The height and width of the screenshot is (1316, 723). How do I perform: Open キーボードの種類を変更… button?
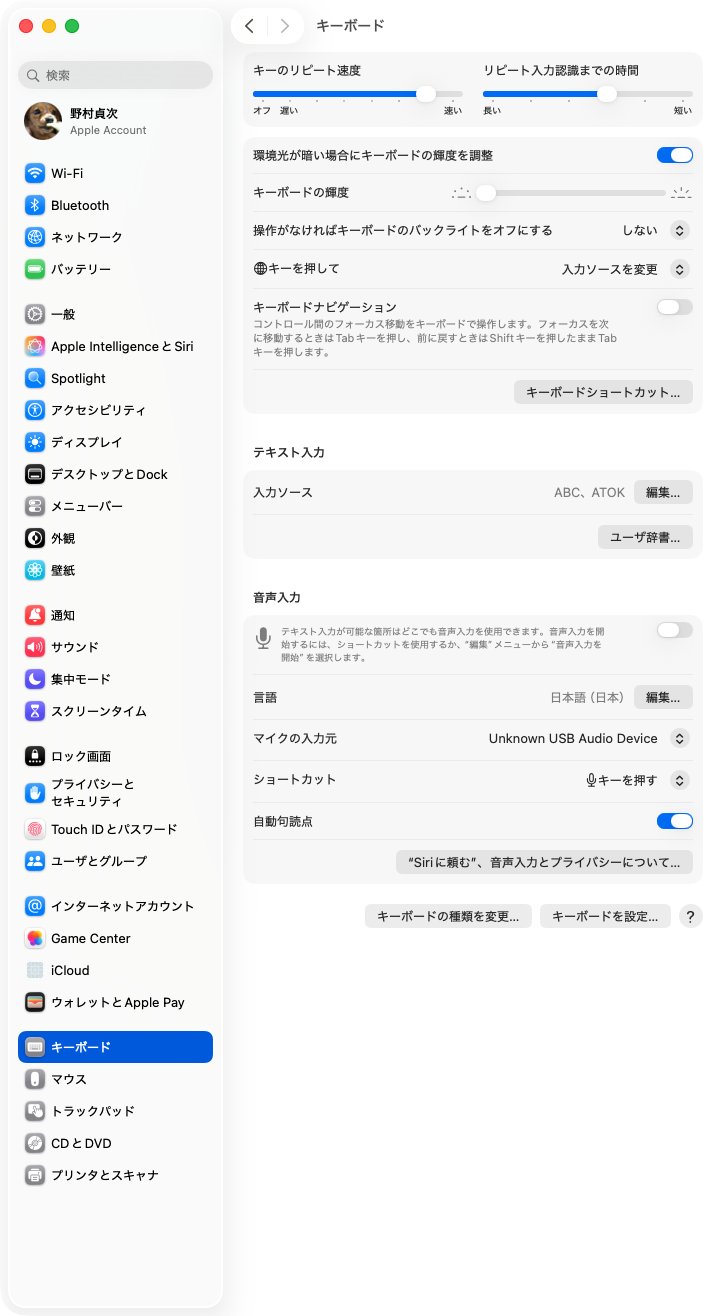[x=448, y=916]
